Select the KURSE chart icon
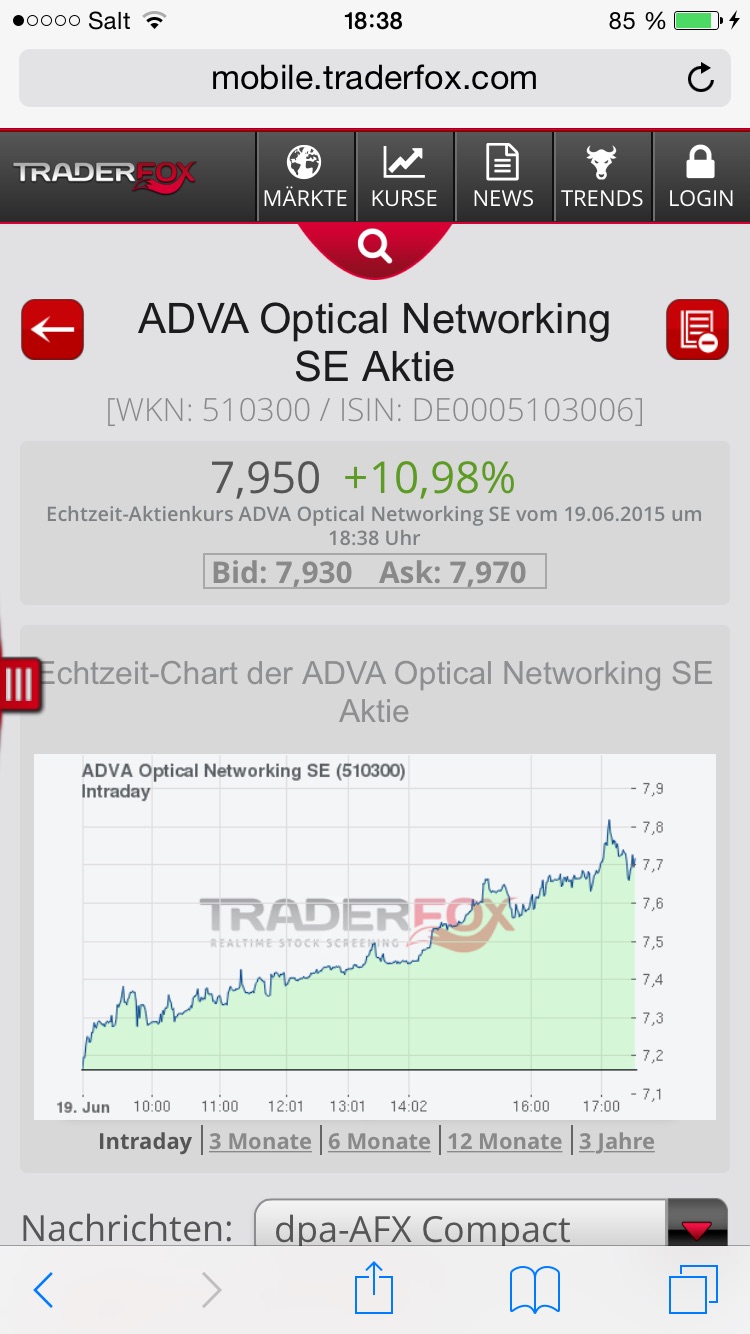 (x=404, y=170)
